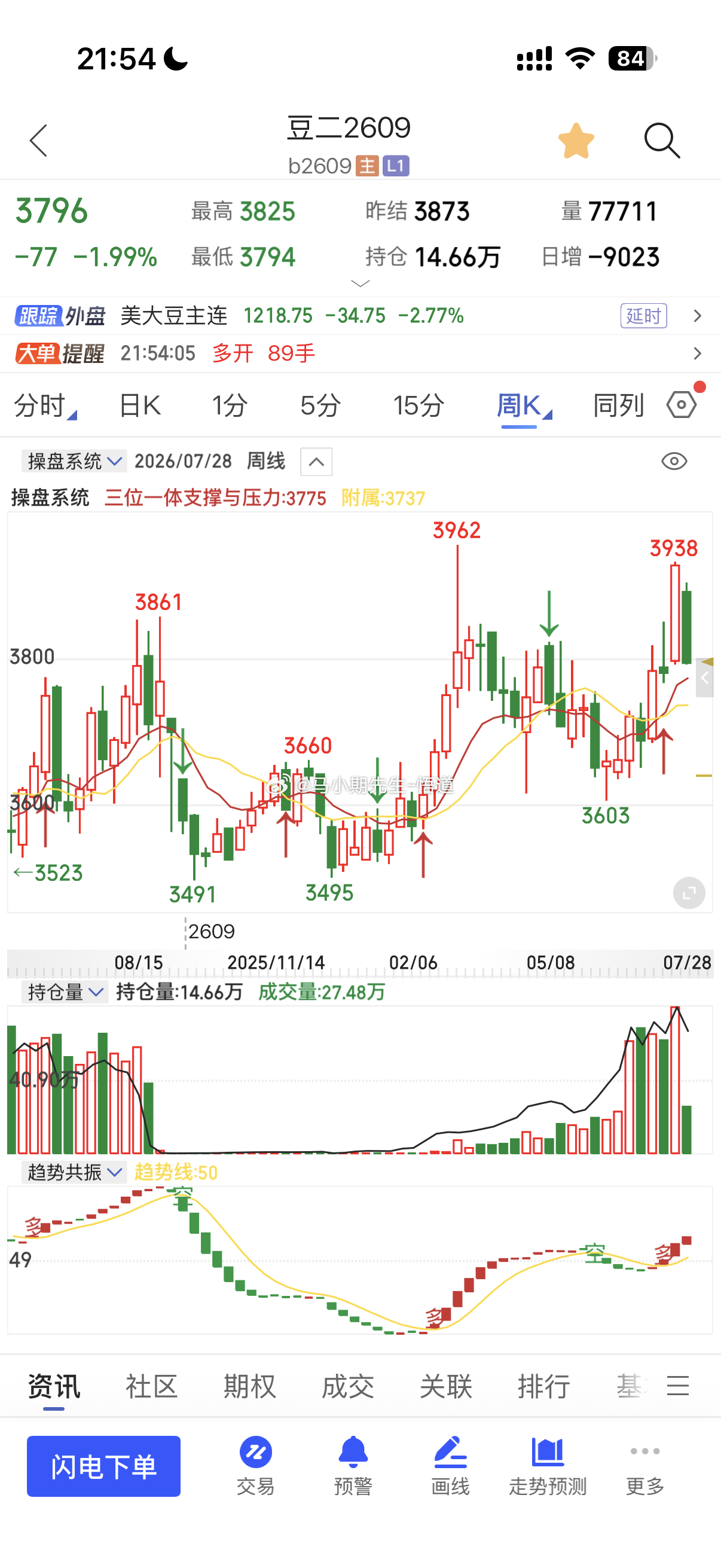The height and width of the screenshot is (1568, 721).
Task: Toggle chart visibility with the eye icon
Action: tap(674, 461)
